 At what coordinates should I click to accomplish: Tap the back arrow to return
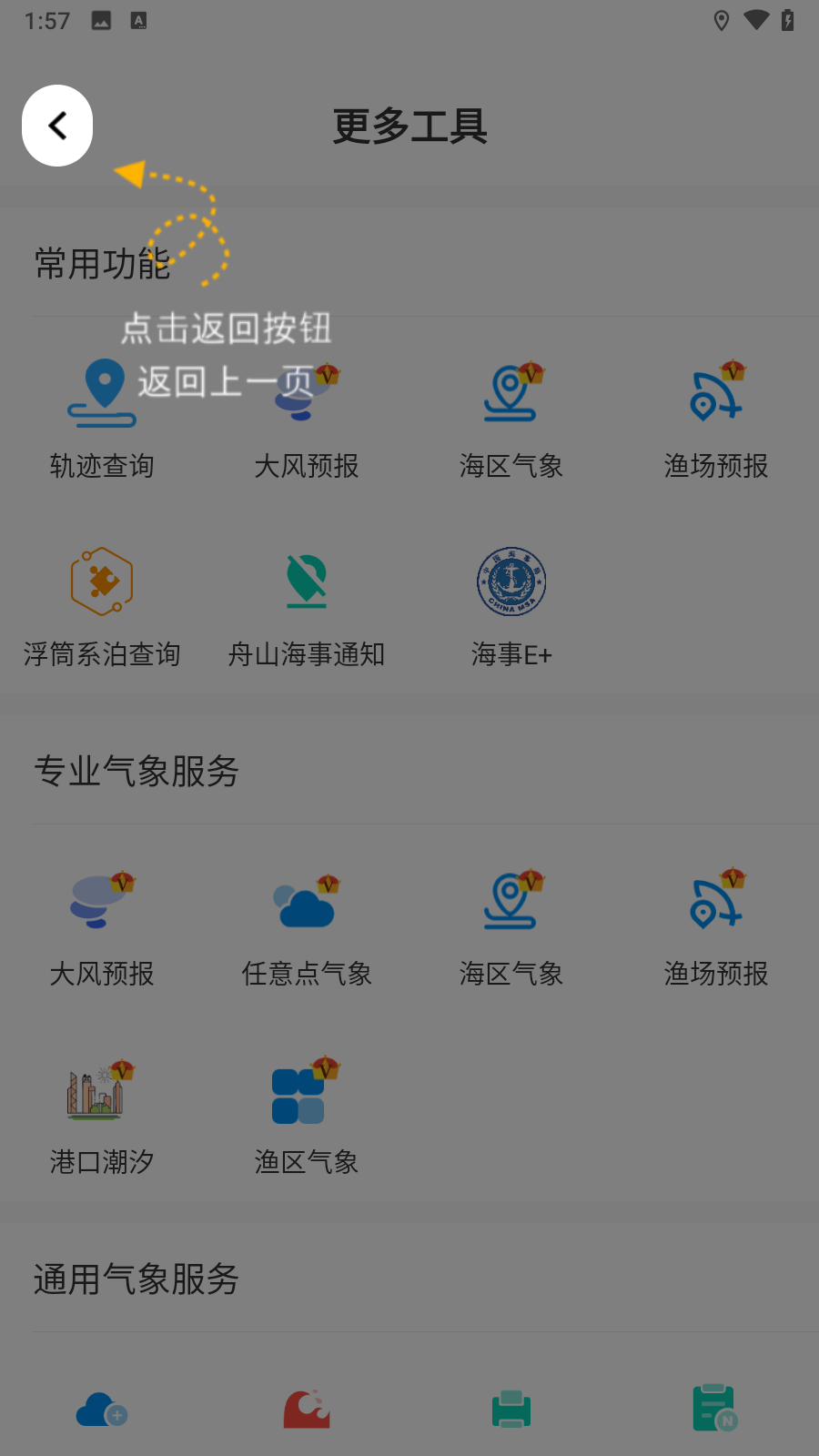coord(57,126)
